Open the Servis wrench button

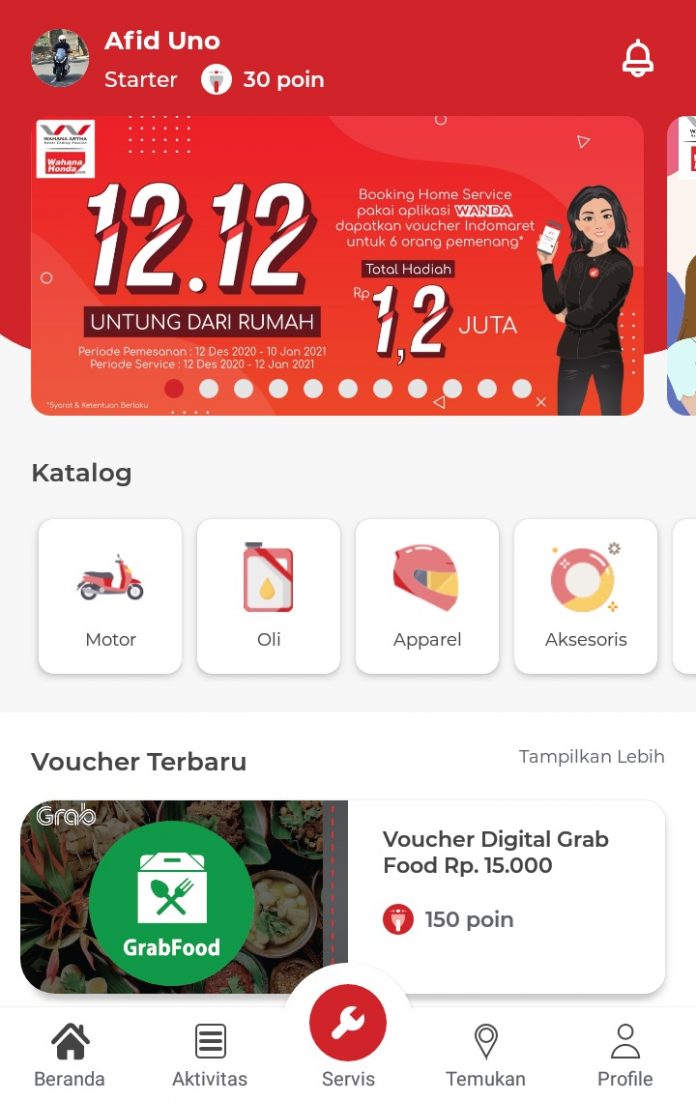(x=348, y=1025)
